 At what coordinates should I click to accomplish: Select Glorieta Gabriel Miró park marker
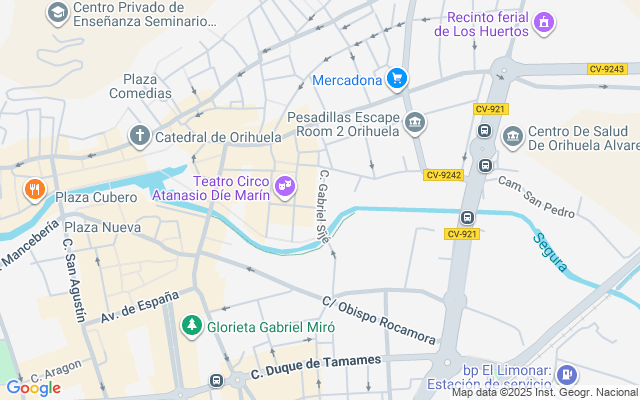click(x=191, y=325)
